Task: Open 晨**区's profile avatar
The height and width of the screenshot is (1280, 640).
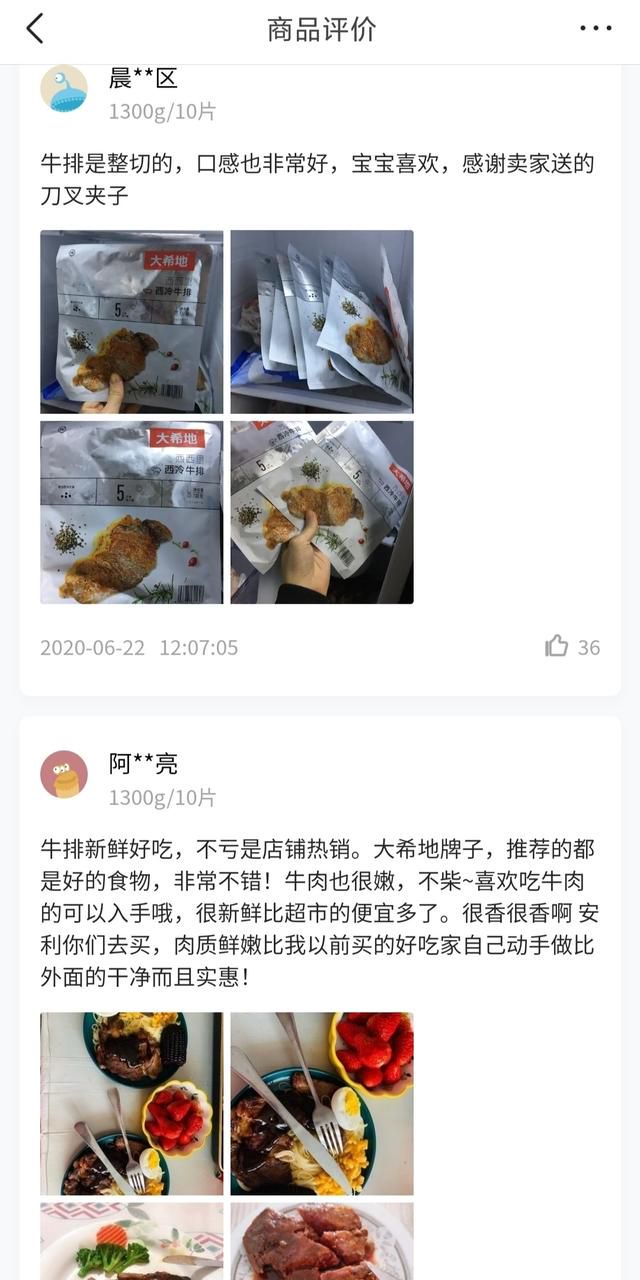Action: click(x=64, y=89)
